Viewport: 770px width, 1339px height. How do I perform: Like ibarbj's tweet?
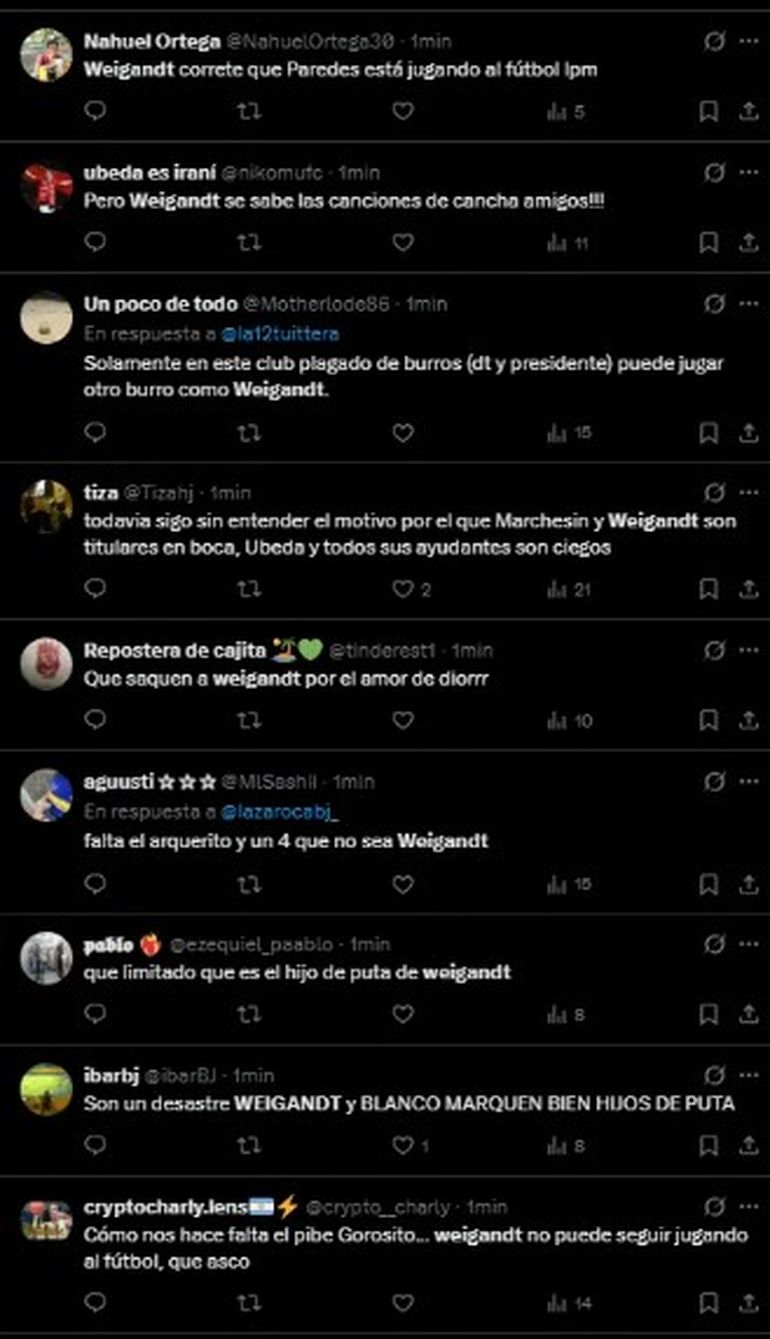tap(402, 1146)
